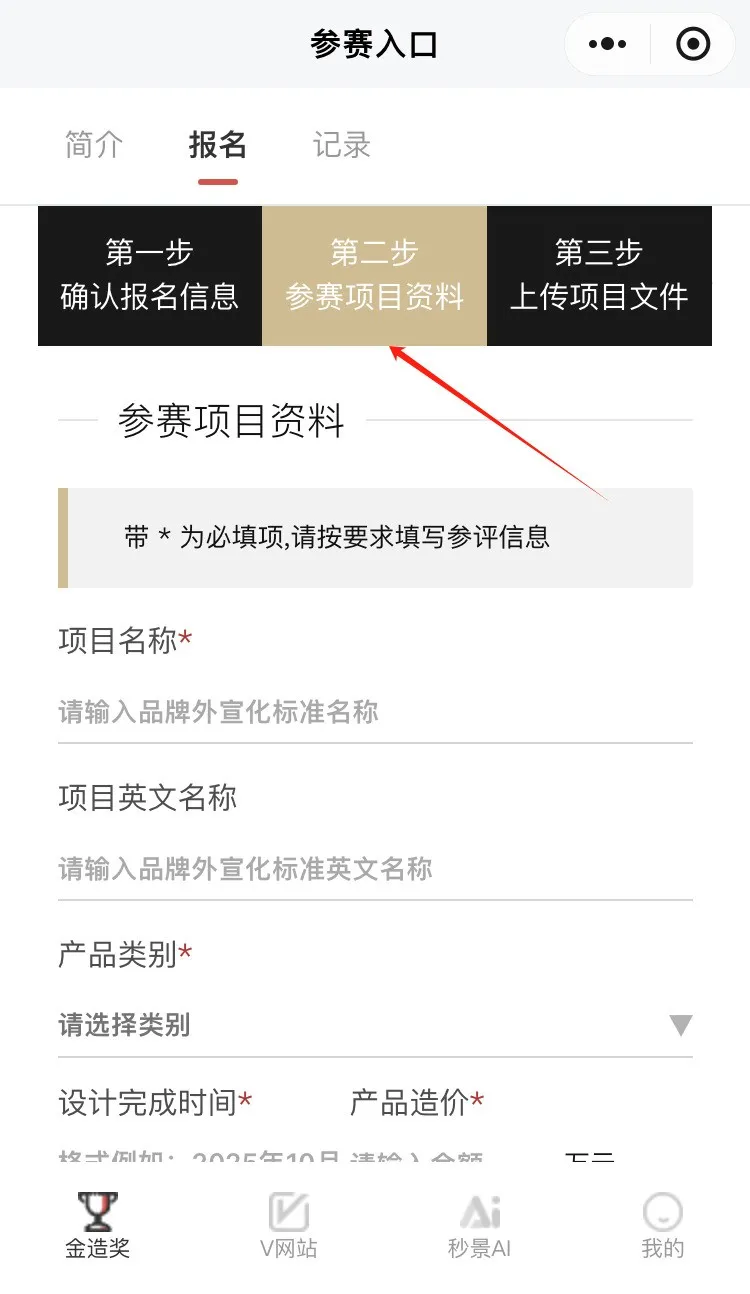This screenshot has width=750, height=1294.
Task: Tap the circular target button in top-right capsule
Action: [690, 43]
